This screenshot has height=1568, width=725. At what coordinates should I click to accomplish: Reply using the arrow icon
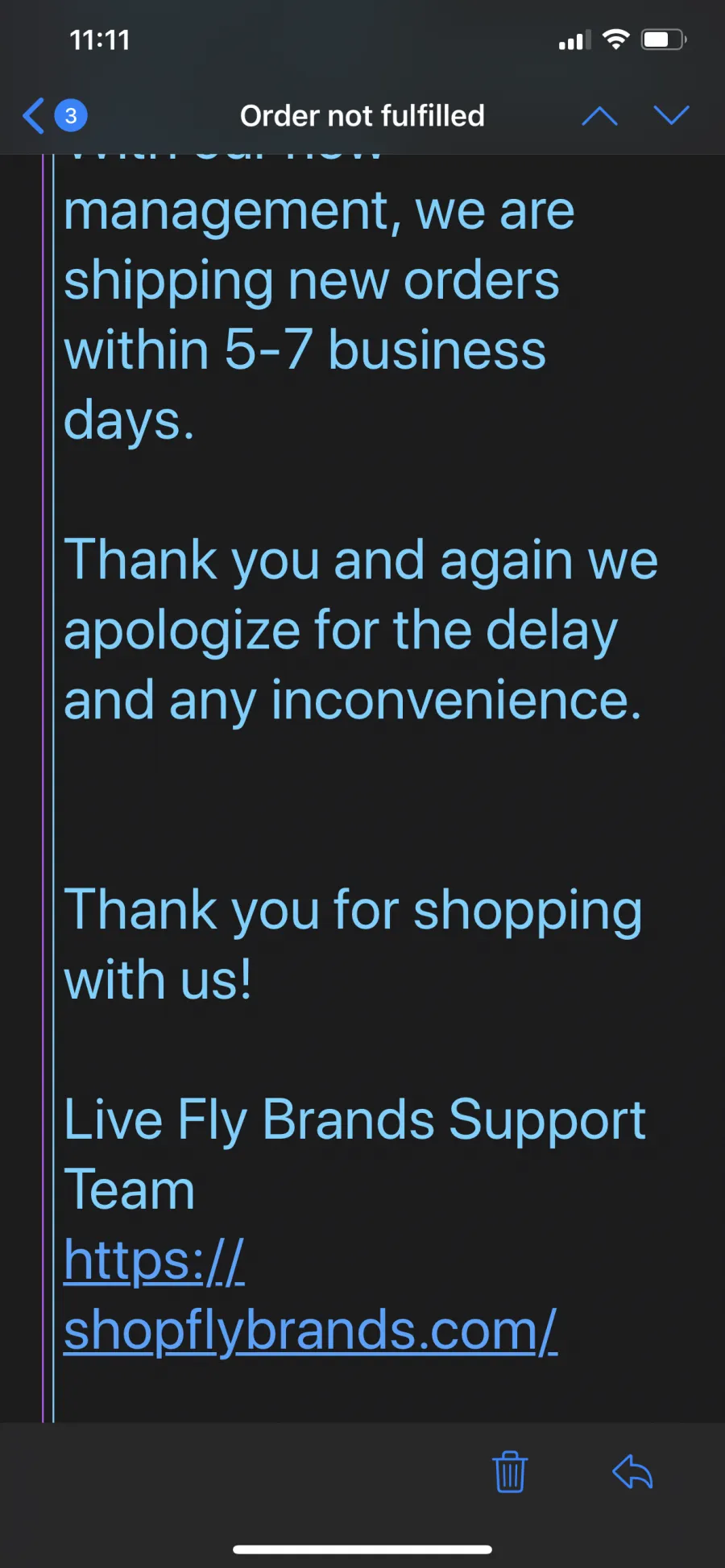pos(632,1472)
